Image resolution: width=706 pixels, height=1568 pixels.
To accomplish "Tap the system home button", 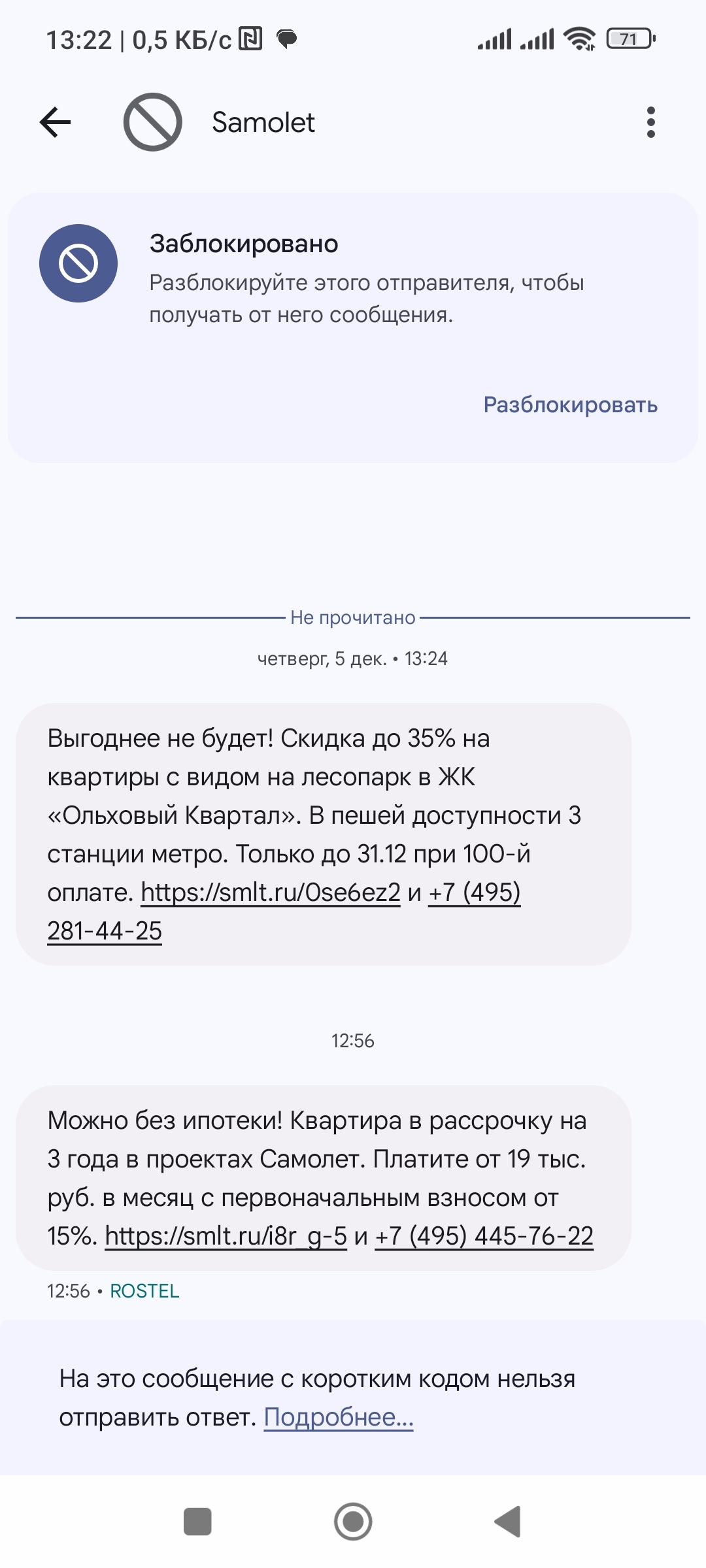I will tap(353, 1522).
